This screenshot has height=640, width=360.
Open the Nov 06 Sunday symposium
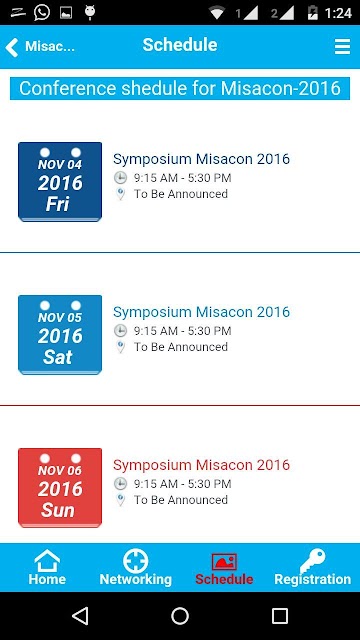(180, 487)
